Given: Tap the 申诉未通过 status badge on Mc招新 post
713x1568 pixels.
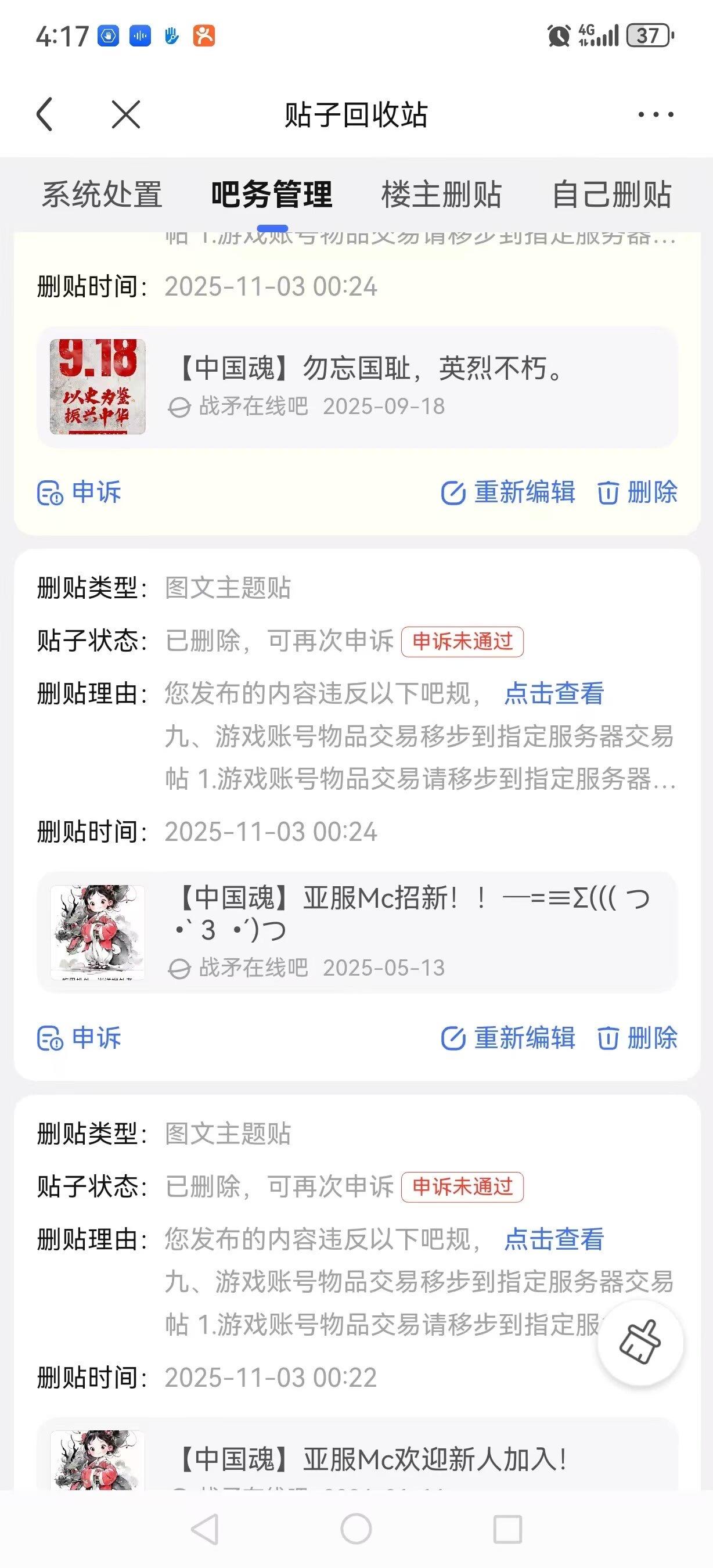Looking at the screenshot, I should coord(463,642).
